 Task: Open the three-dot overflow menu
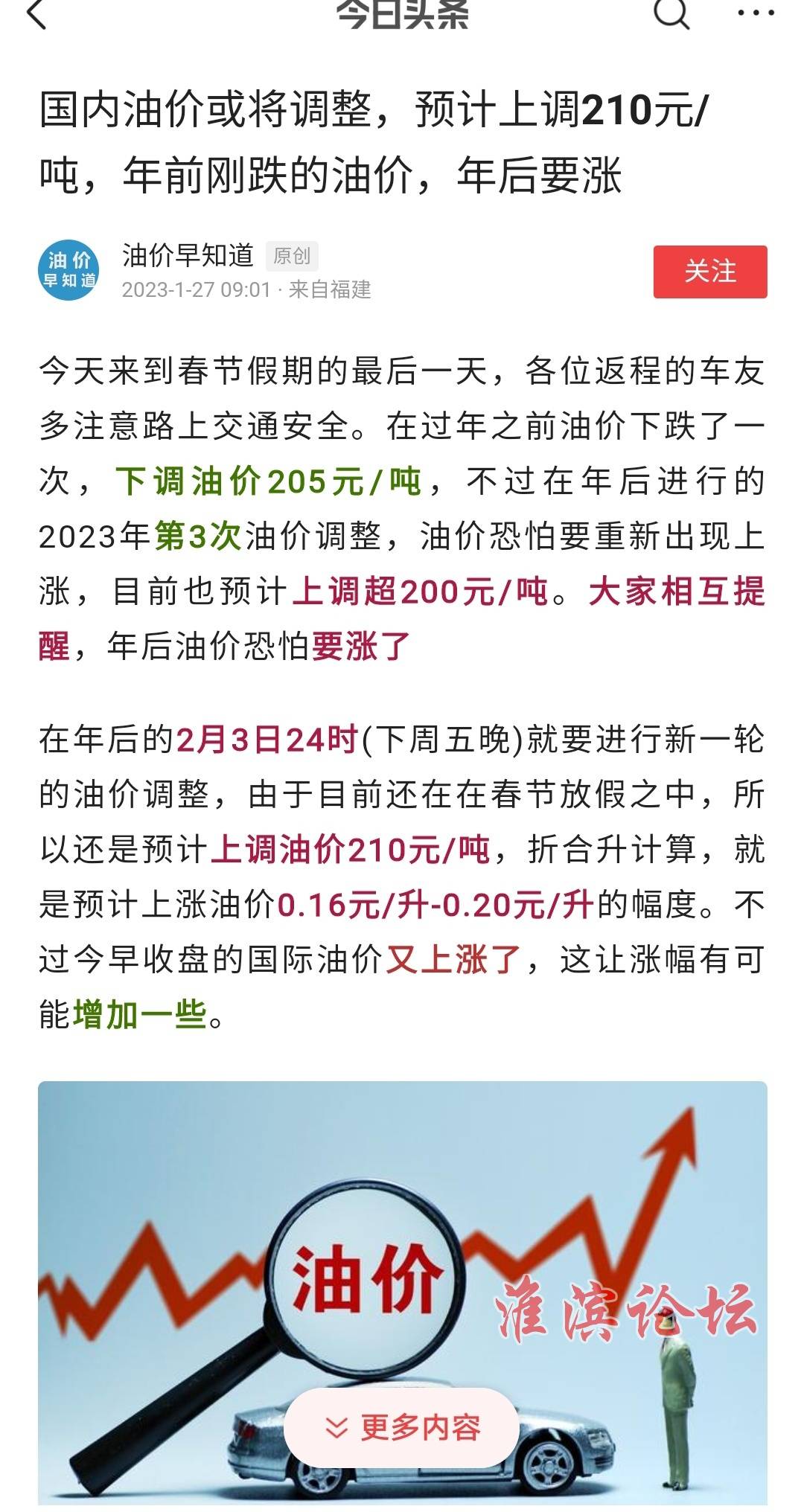point(755,13)
